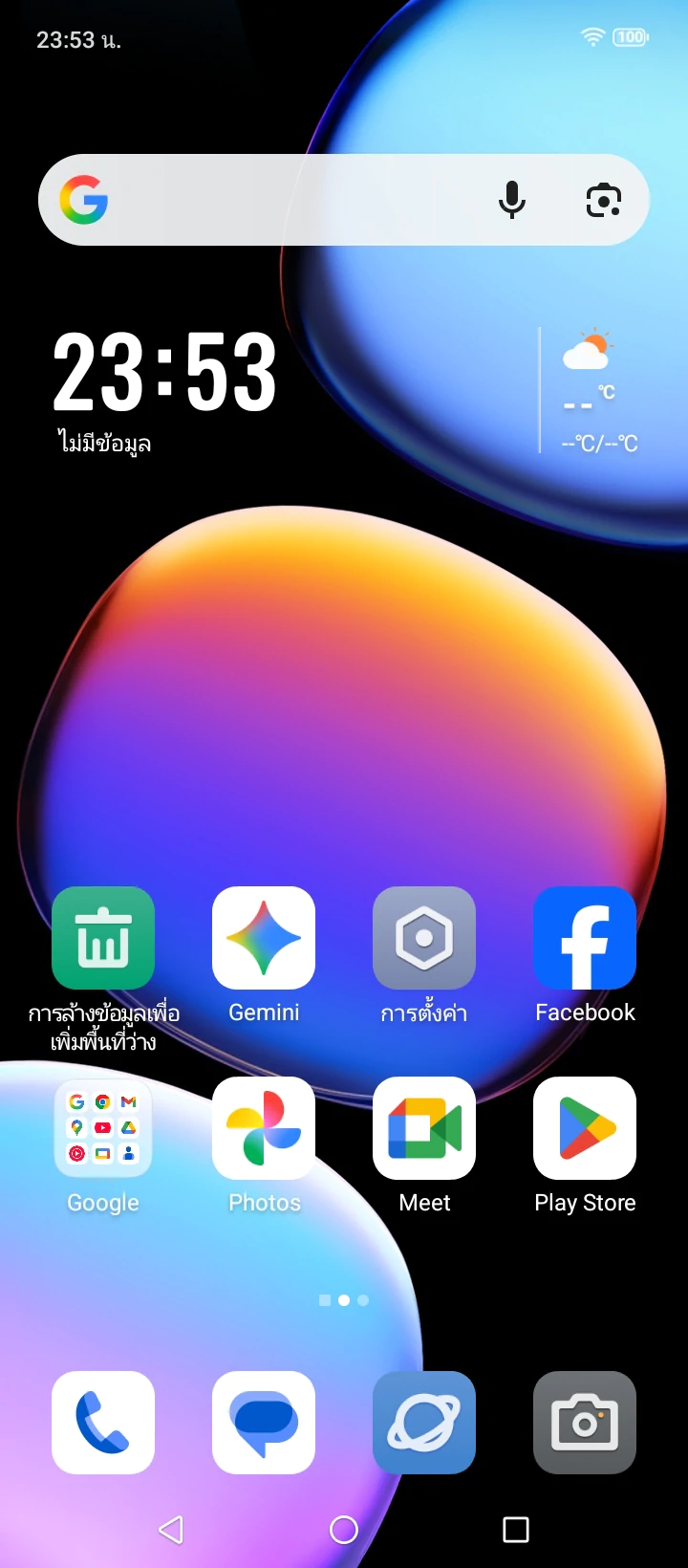Viewport: 688px width, 1568px height.
Task: Open the Google apps folder
Action: 103,1128
